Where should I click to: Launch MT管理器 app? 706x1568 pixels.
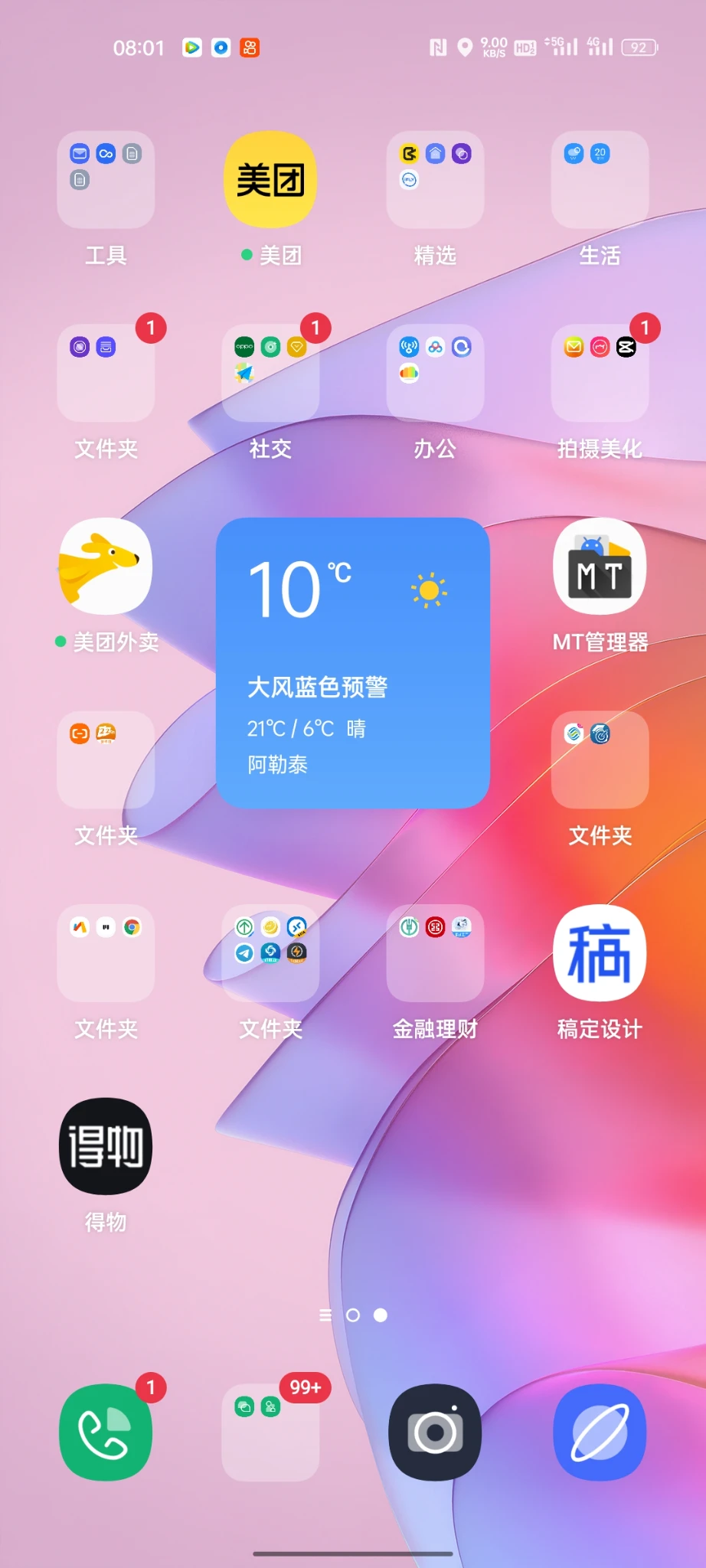tap(600, 567)
